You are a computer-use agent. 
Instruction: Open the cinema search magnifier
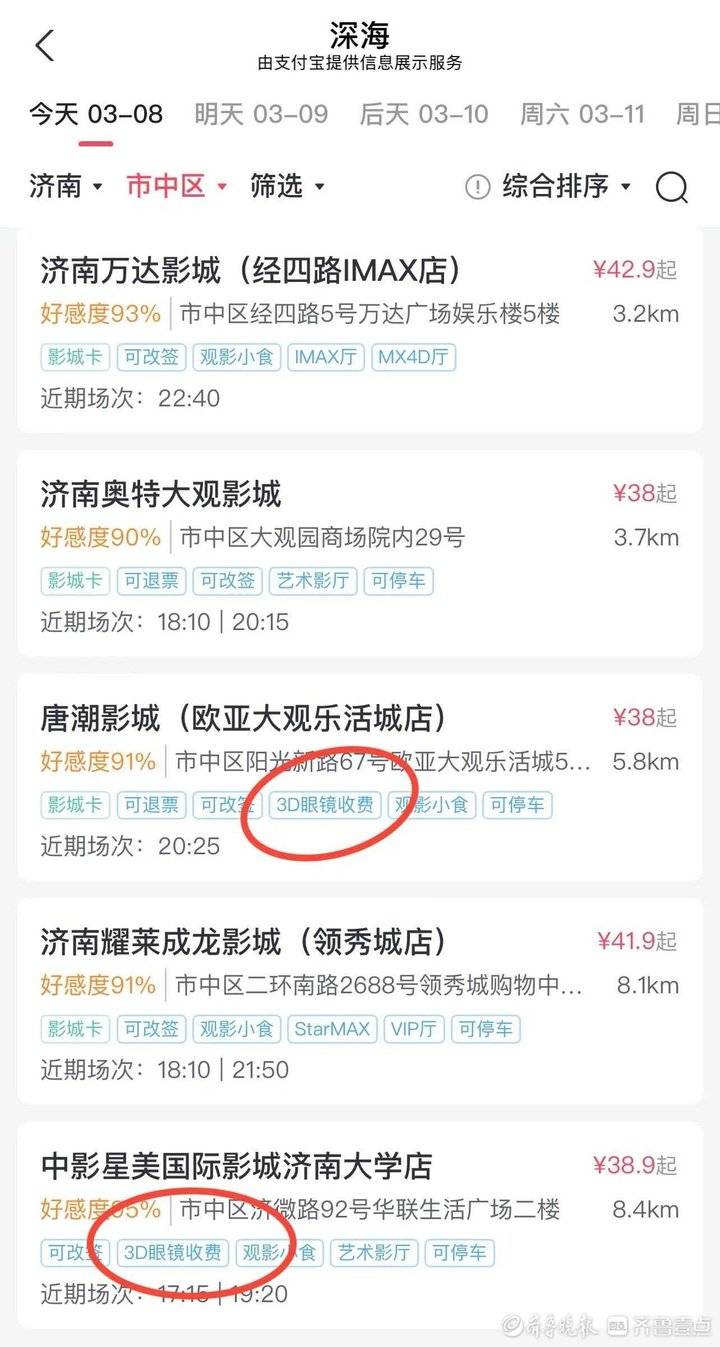[672, 187]
